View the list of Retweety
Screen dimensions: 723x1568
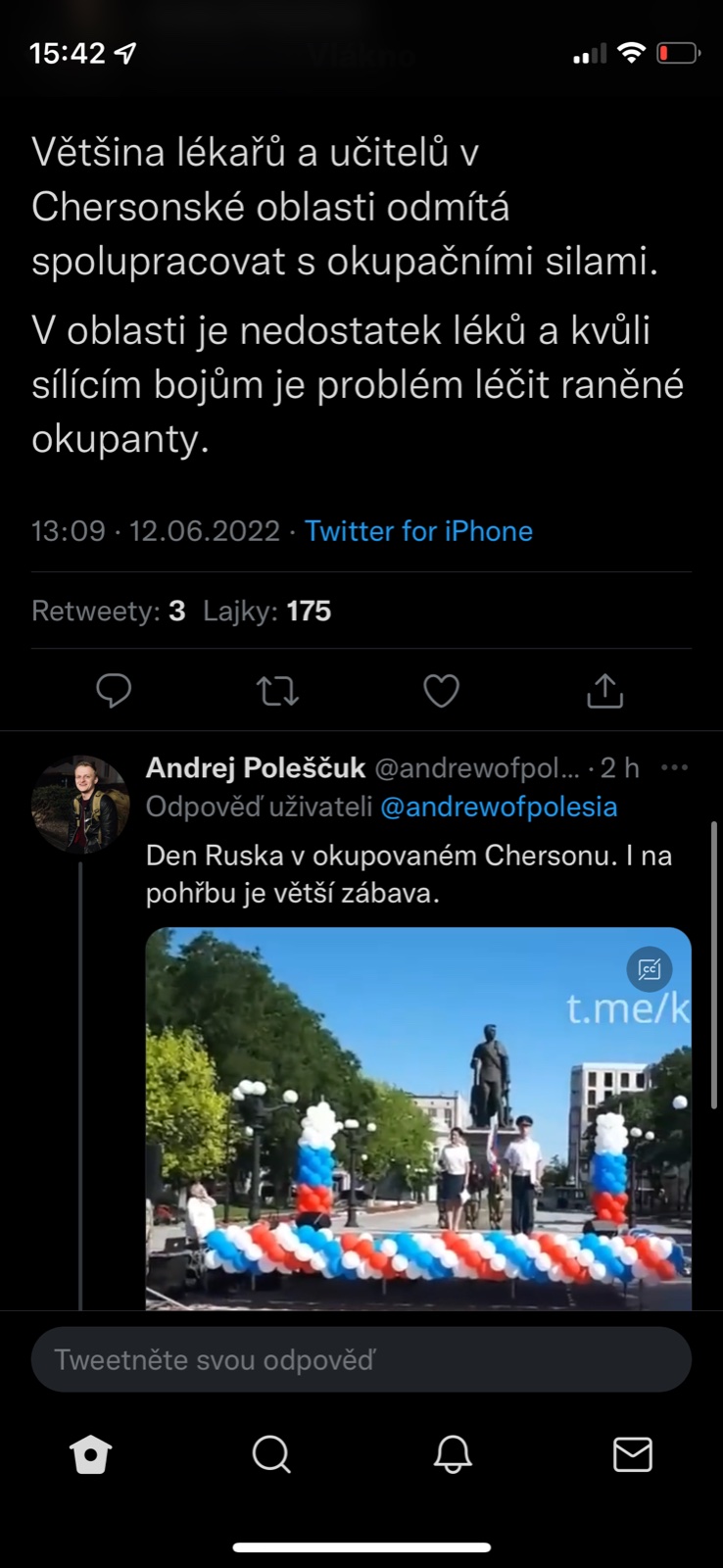click(x=108, y=612)
